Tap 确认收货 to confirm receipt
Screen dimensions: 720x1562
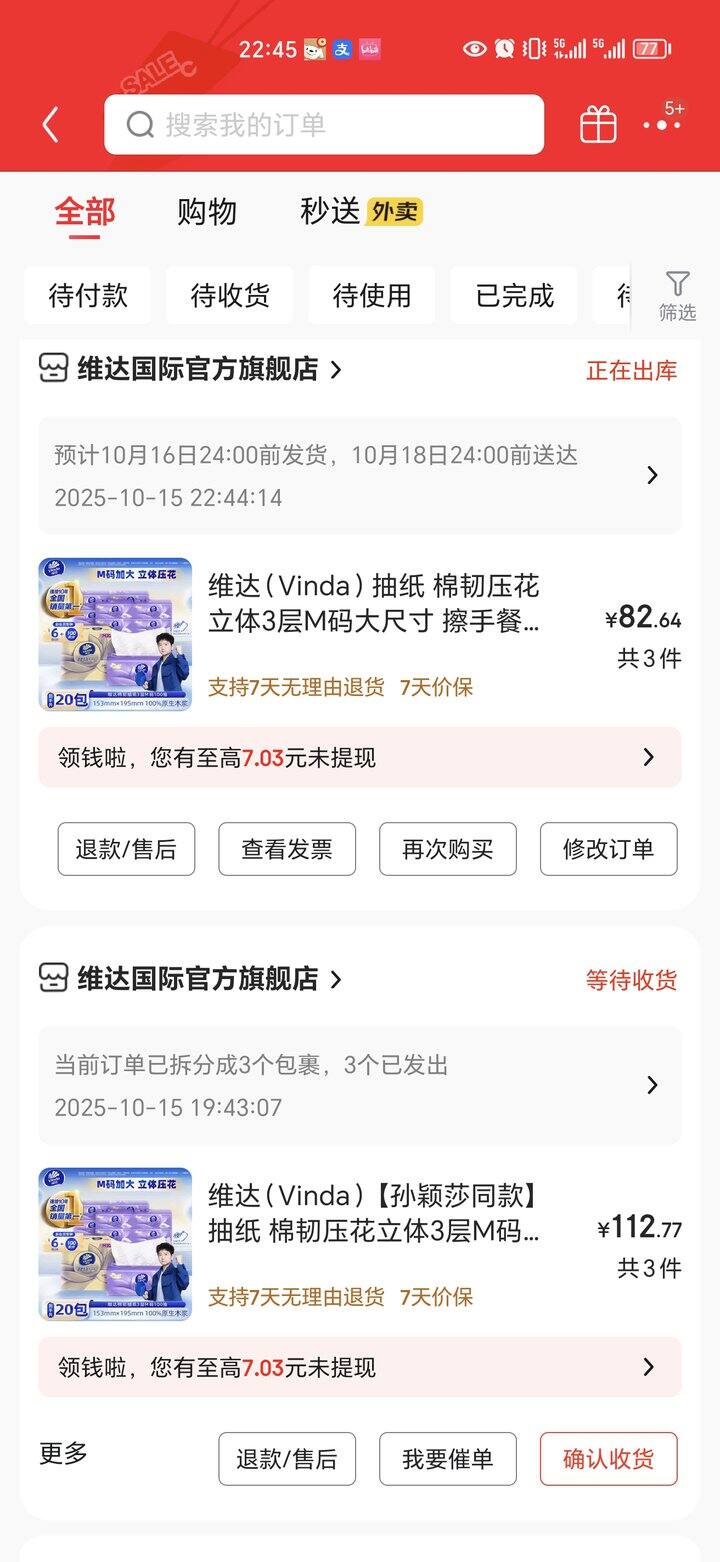click(x=608, y=1459)
